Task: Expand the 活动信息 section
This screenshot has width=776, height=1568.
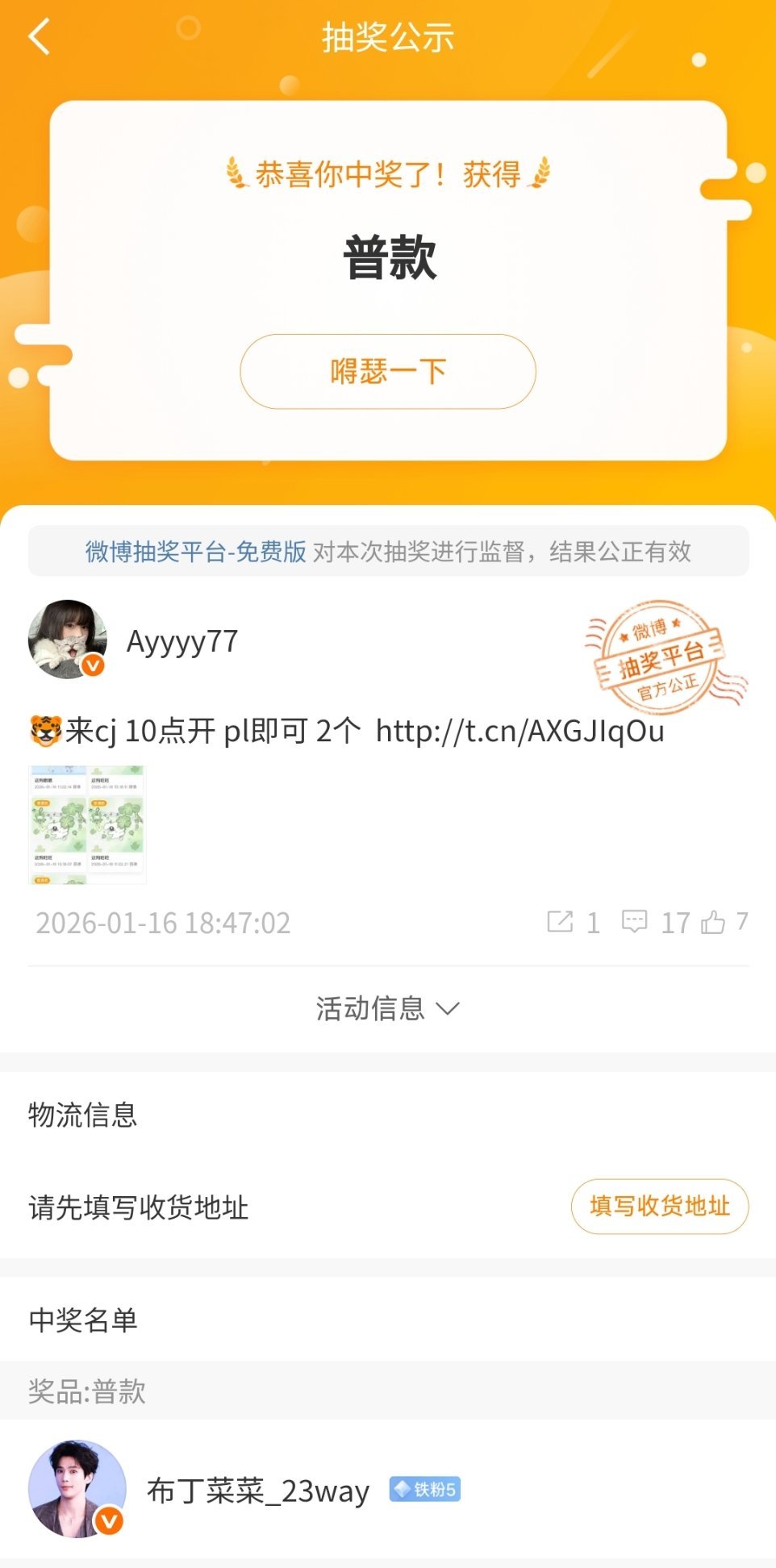Action: (373, 1008)
